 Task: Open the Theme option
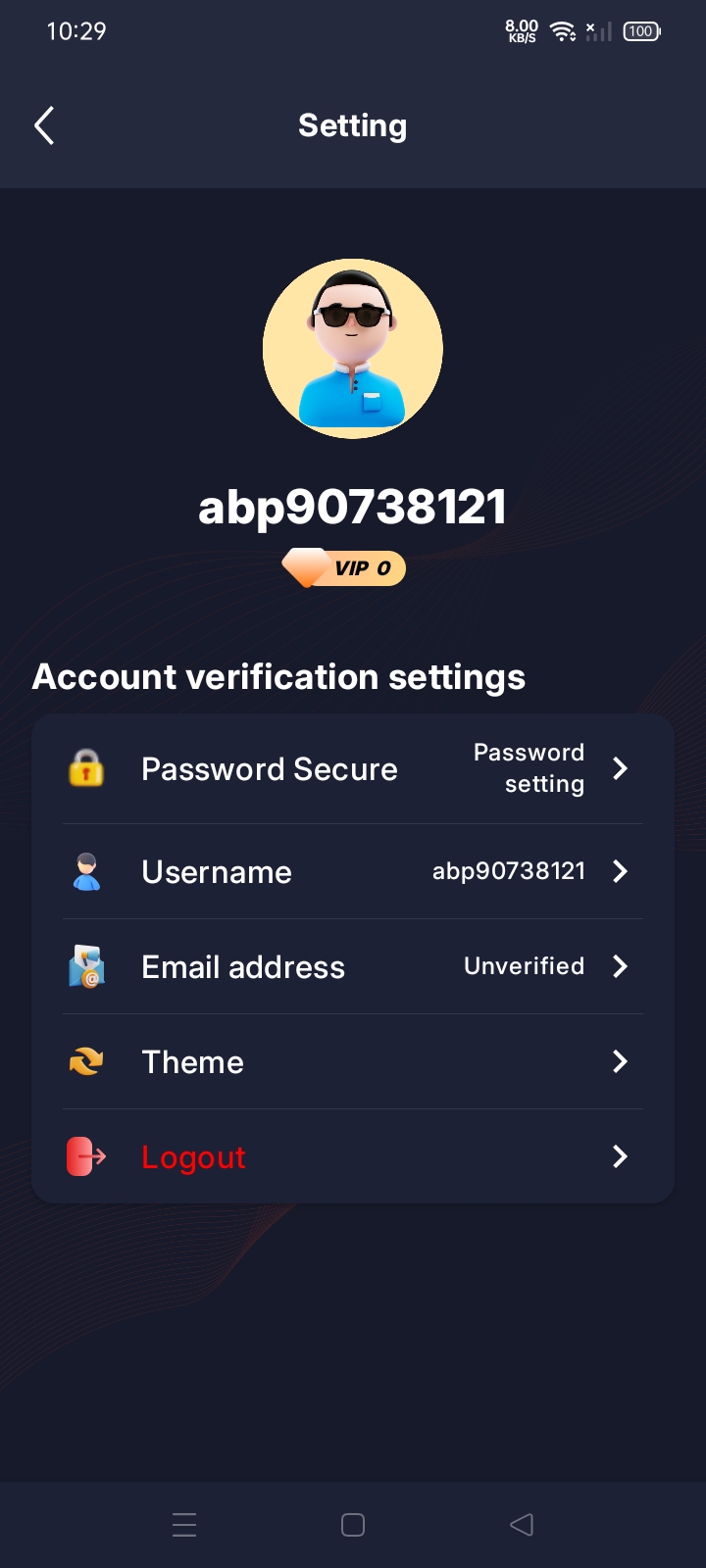pos(353,1061)
